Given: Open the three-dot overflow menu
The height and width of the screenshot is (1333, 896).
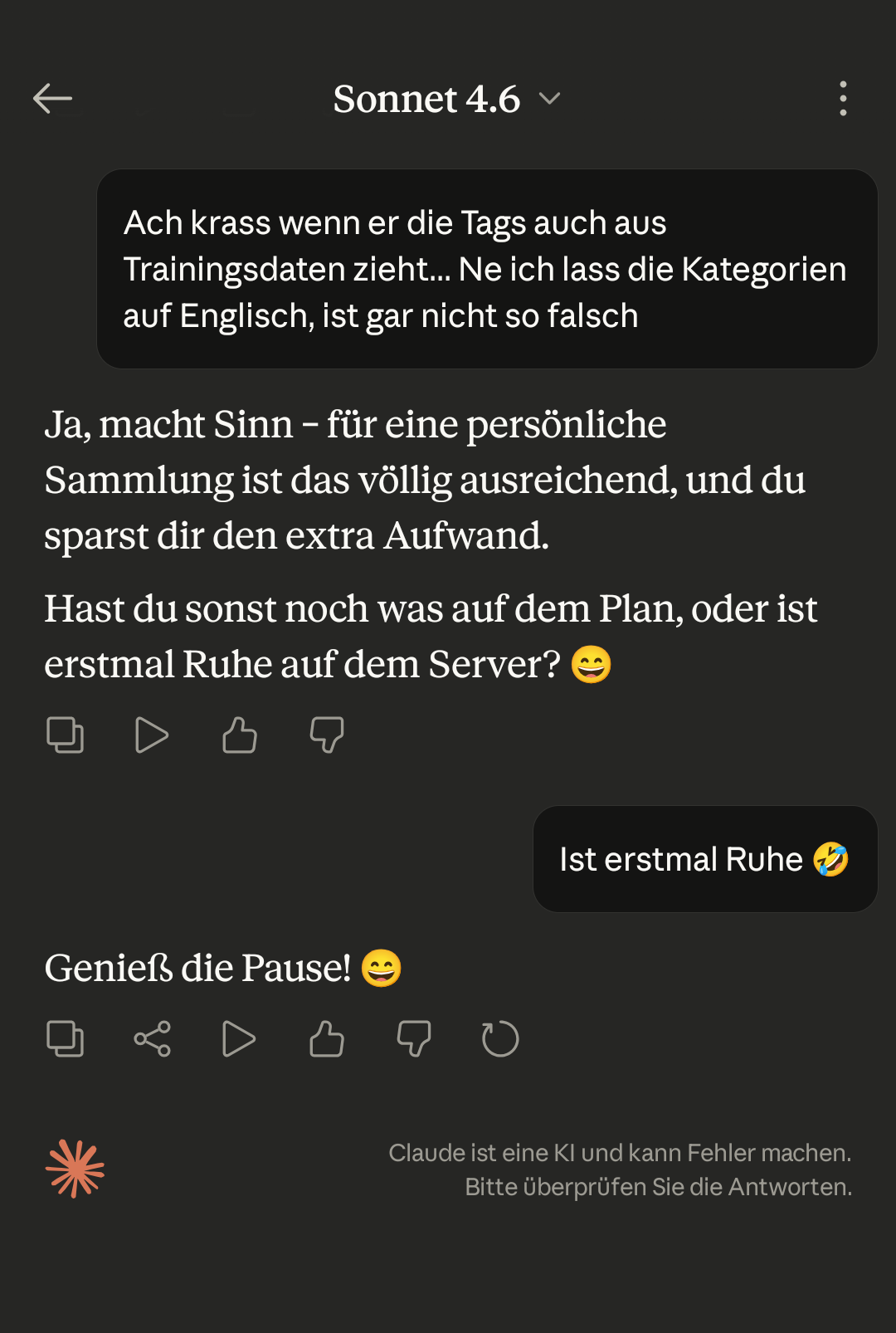Looking at the screenshot, I should 843,99.
